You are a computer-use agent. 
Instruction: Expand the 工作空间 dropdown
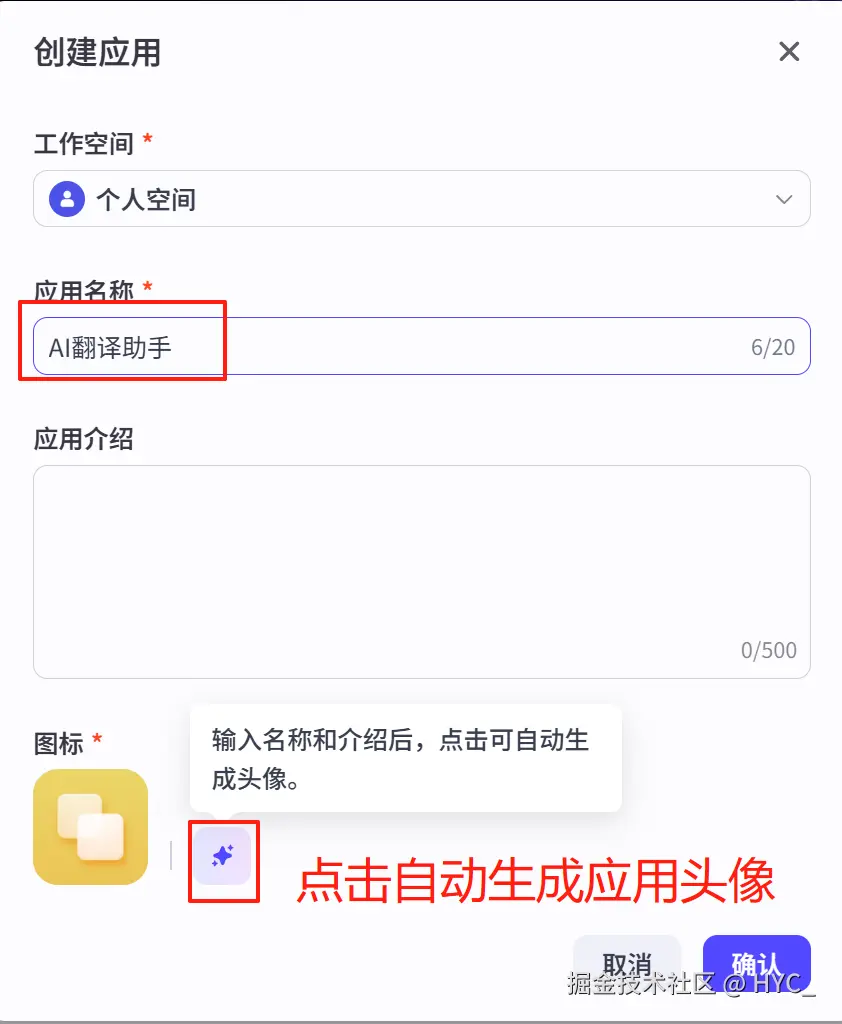[x=421, y=199]
